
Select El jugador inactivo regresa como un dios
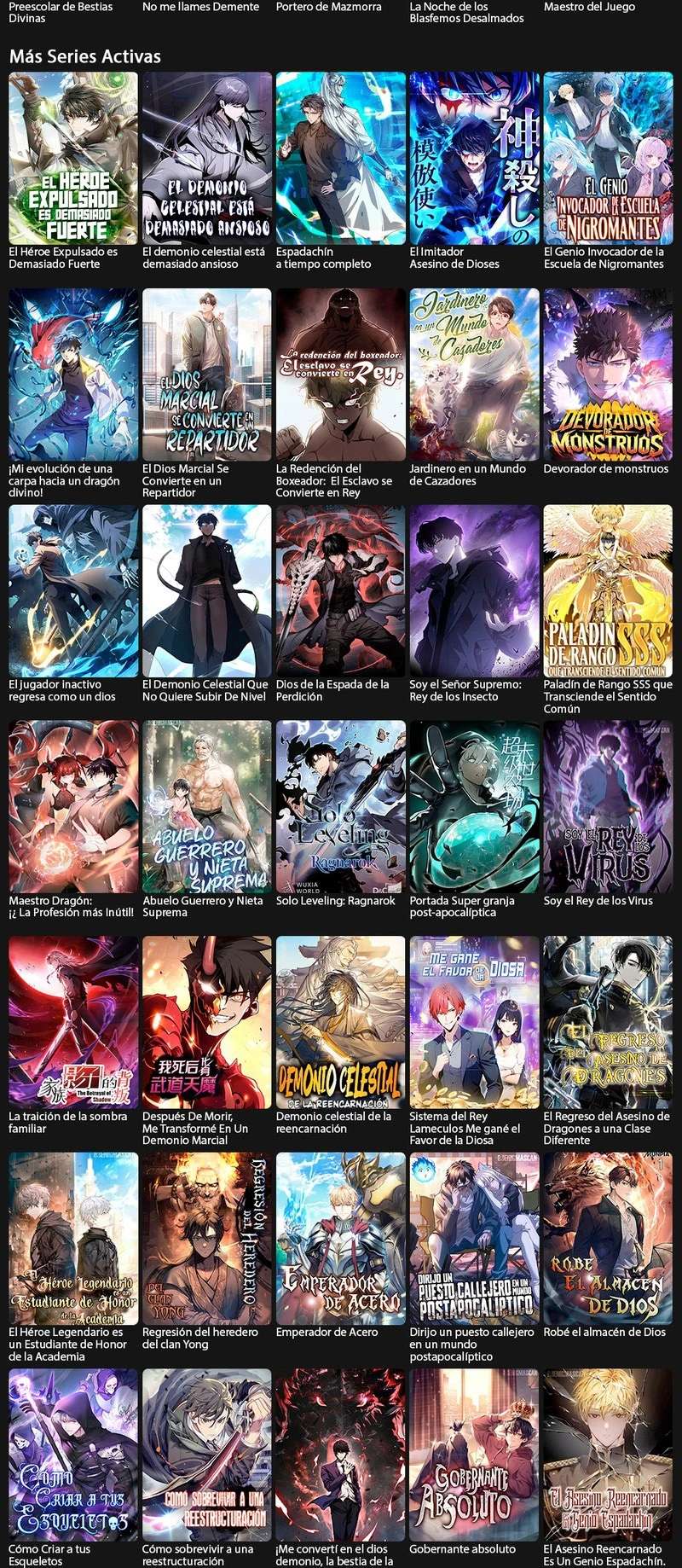click(x=72, y=591)
